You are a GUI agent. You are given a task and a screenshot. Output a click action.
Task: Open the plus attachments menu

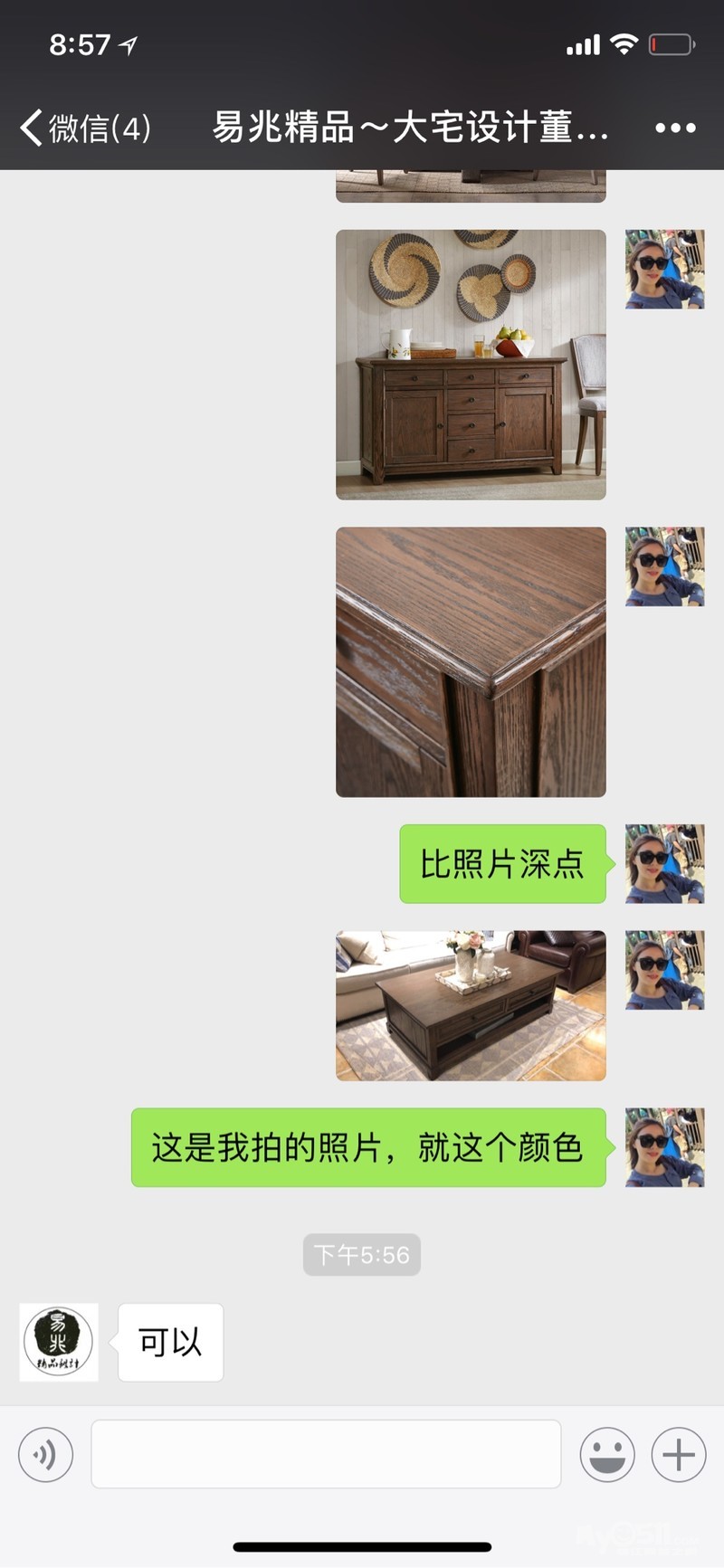click(x=679, y=1455)
